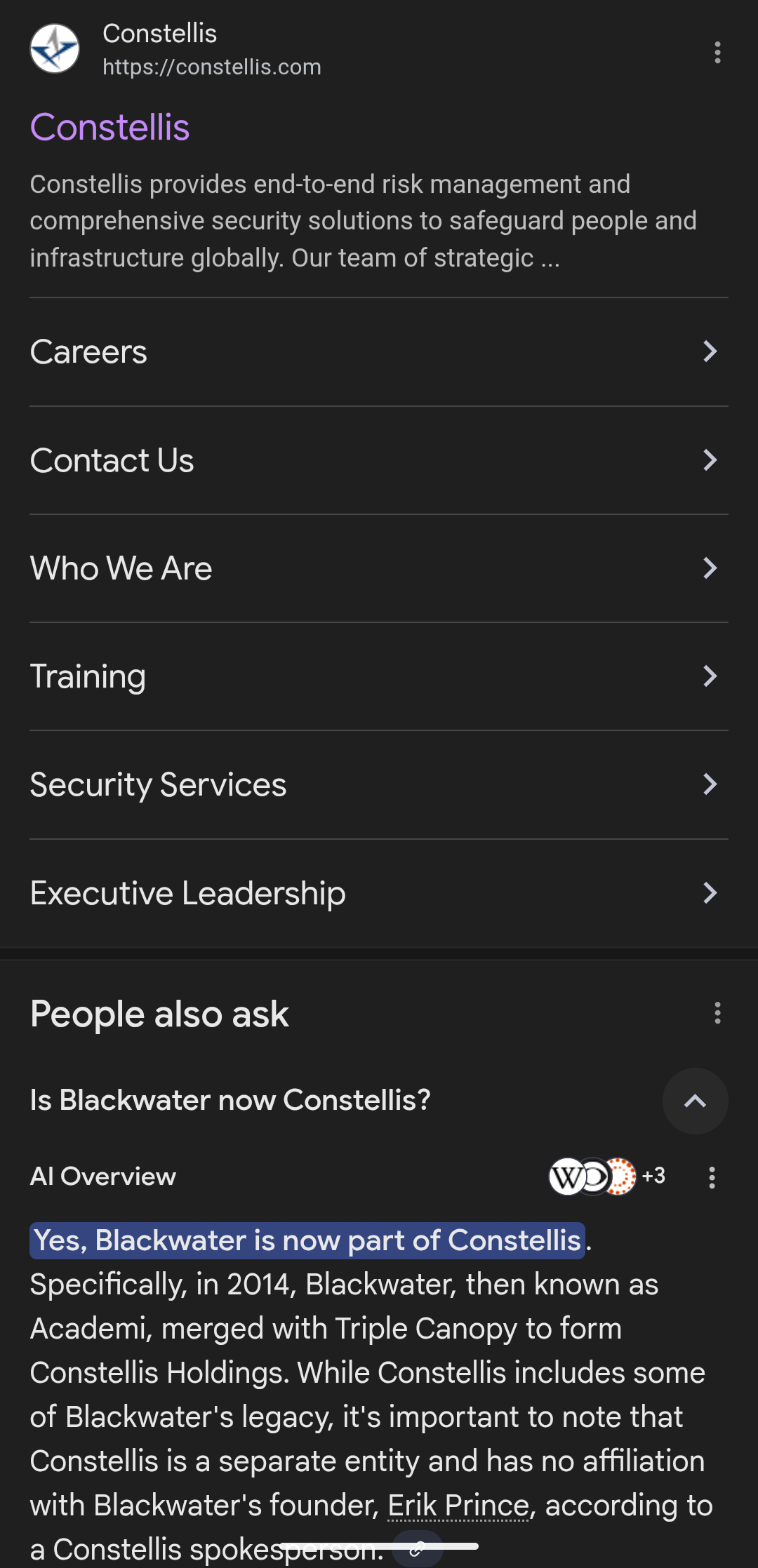The height and width of the screenshot is (1568, 758).
Task: Open the Security Services sitelink
Action: click(x=379, y=784)
